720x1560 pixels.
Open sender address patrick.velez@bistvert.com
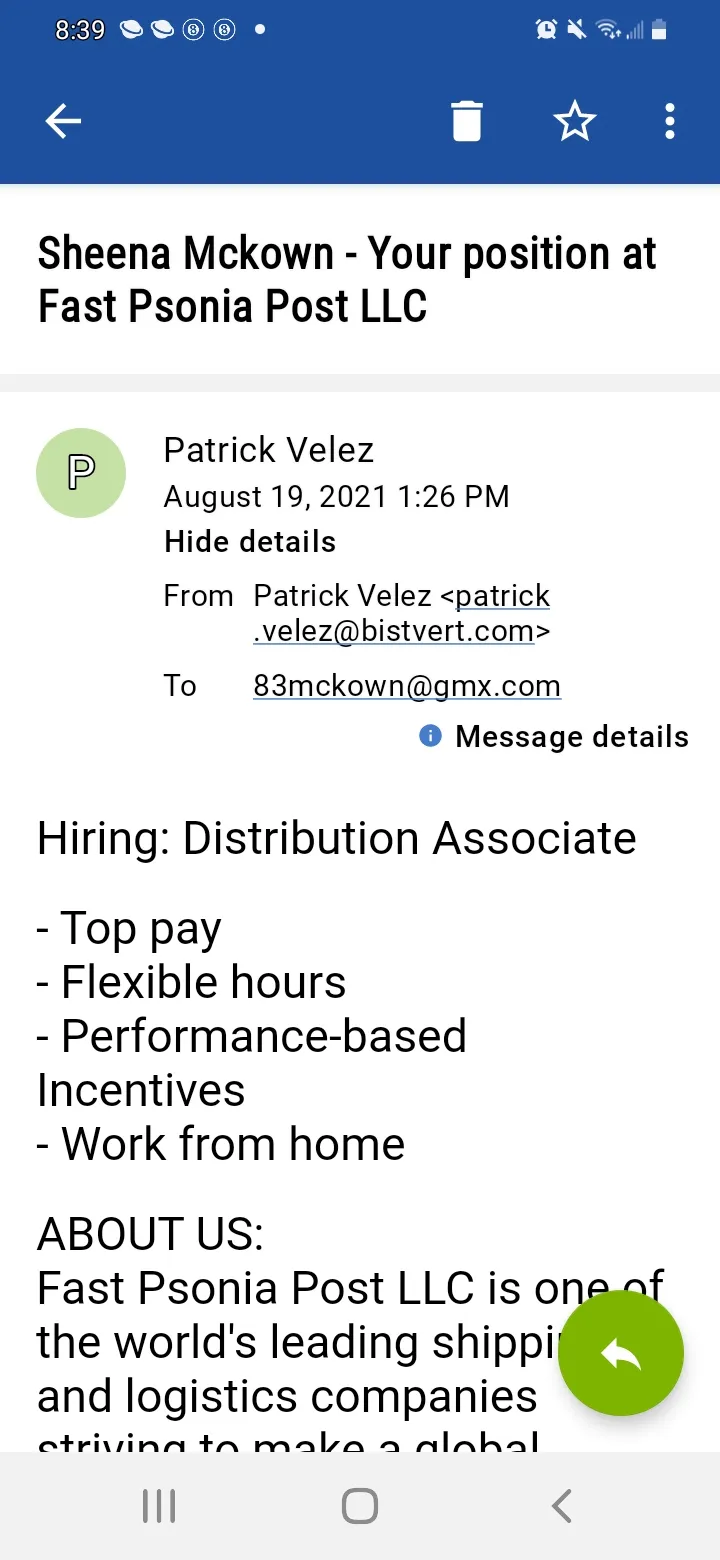(402, 613)
